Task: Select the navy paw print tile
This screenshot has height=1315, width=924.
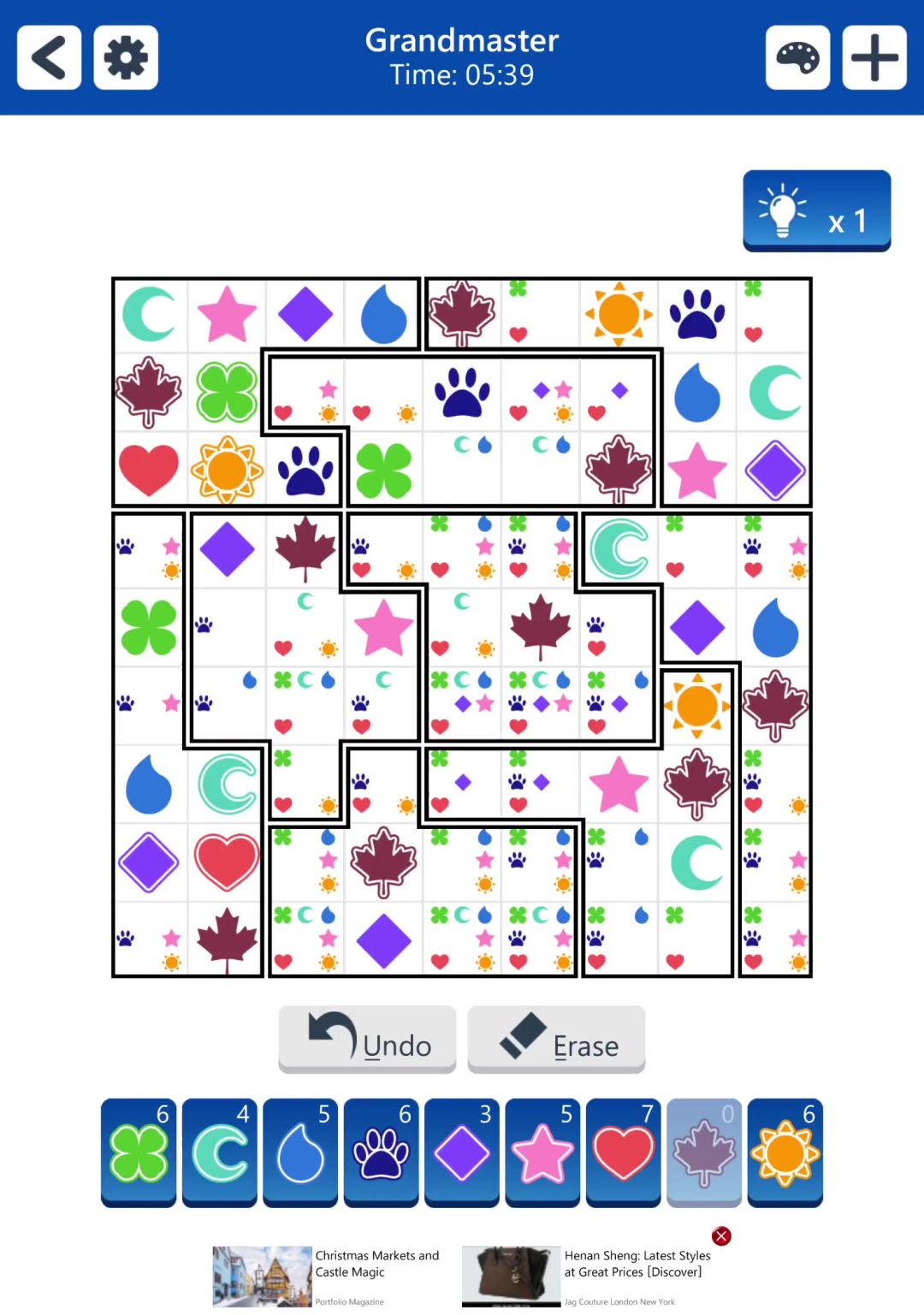Action: coord(382,1152)
